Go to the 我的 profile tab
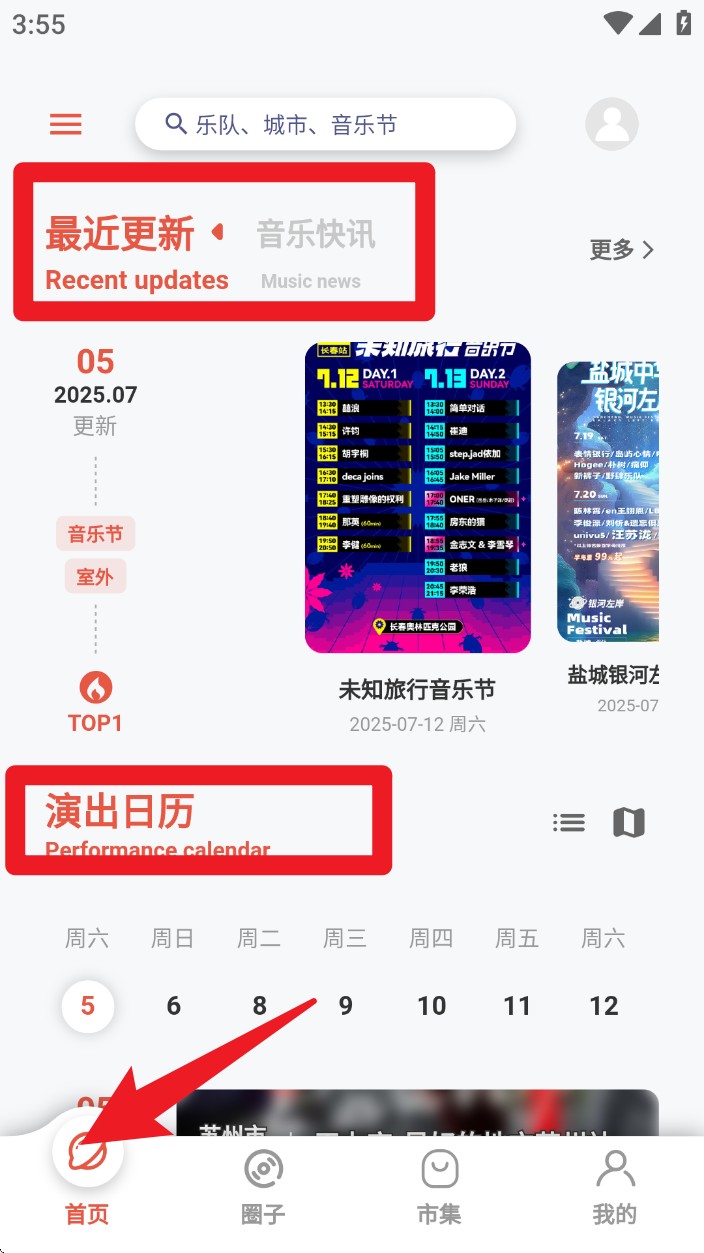The height and width of the screenshot is (1253, 704). [614, 1186]
